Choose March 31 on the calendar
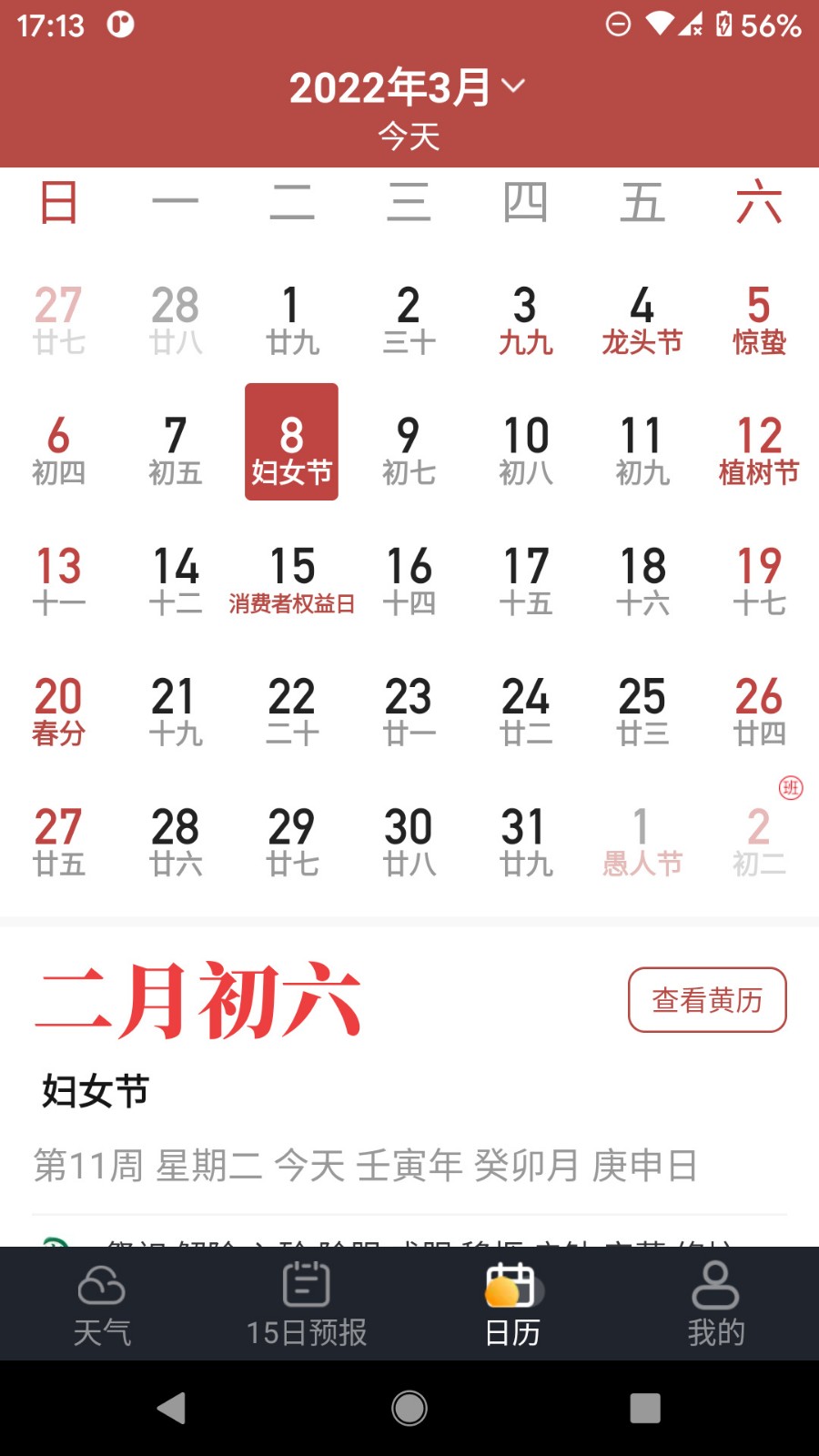The image size is (819, 1456). click(x=526, y=839)
